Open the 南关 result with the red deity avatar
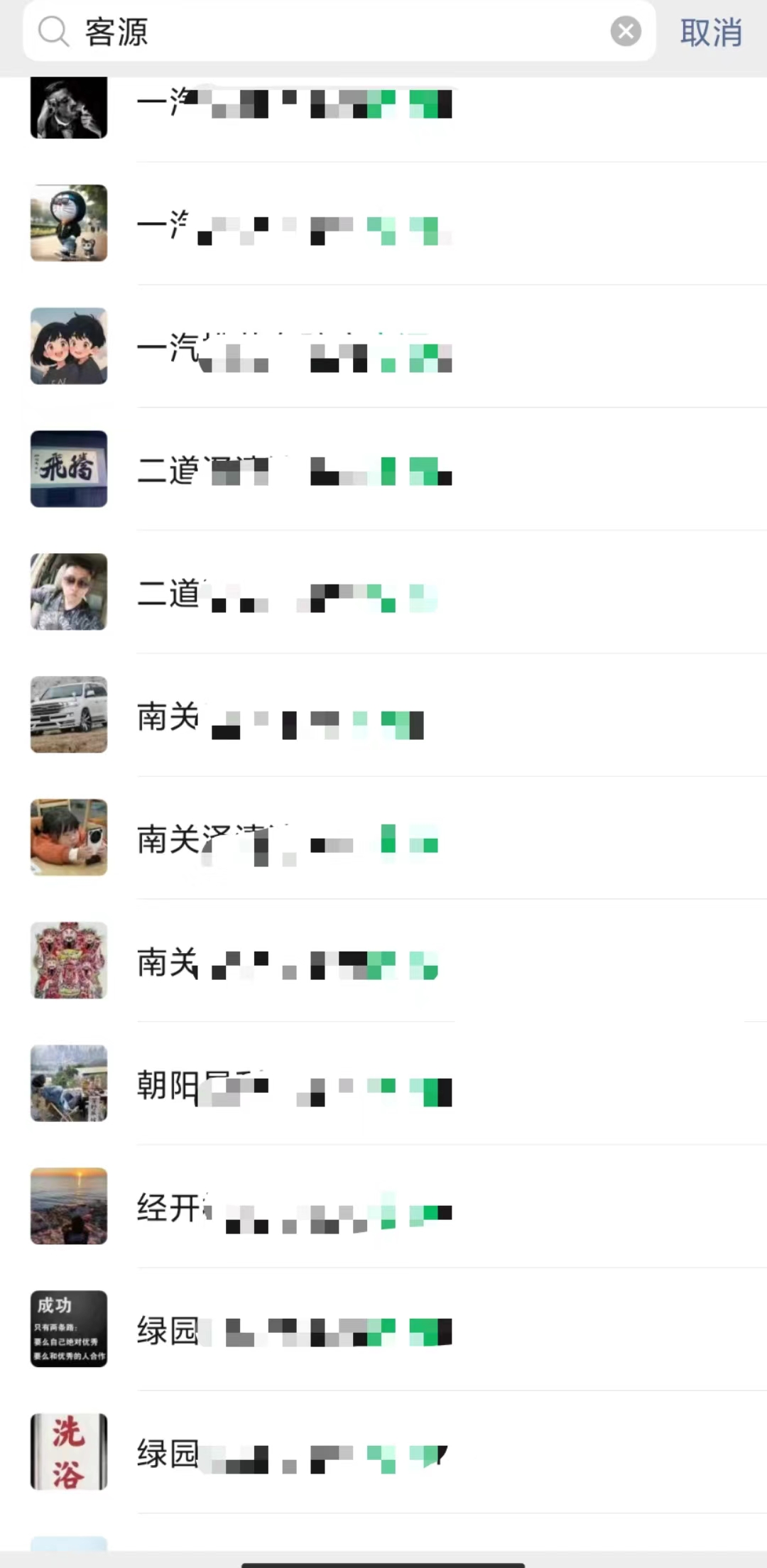The height and width of the screenshot is (1568, 767). [383, 961]
